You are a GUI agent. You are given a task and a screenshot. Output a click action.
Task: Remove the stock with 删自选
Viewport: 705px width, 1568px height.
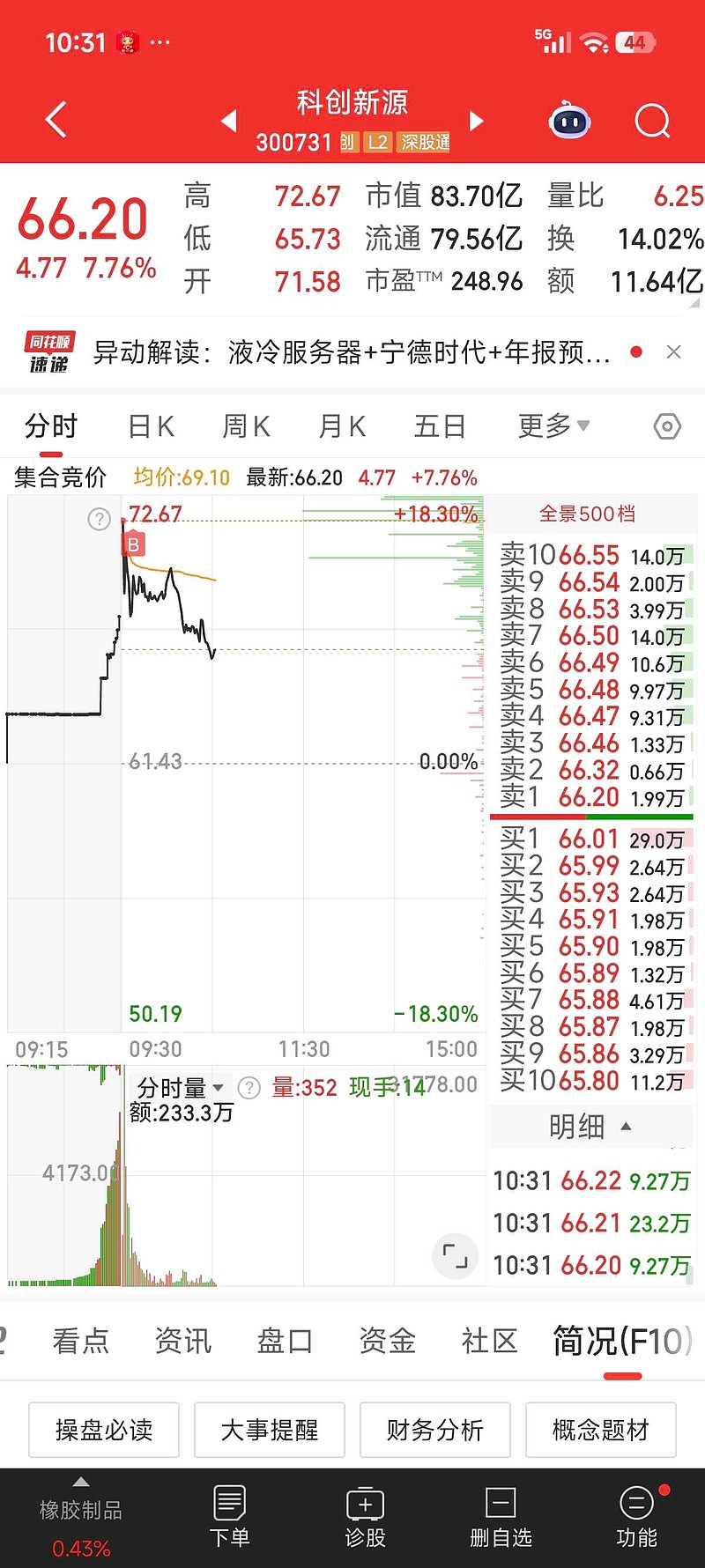[x=501, y=1517]
